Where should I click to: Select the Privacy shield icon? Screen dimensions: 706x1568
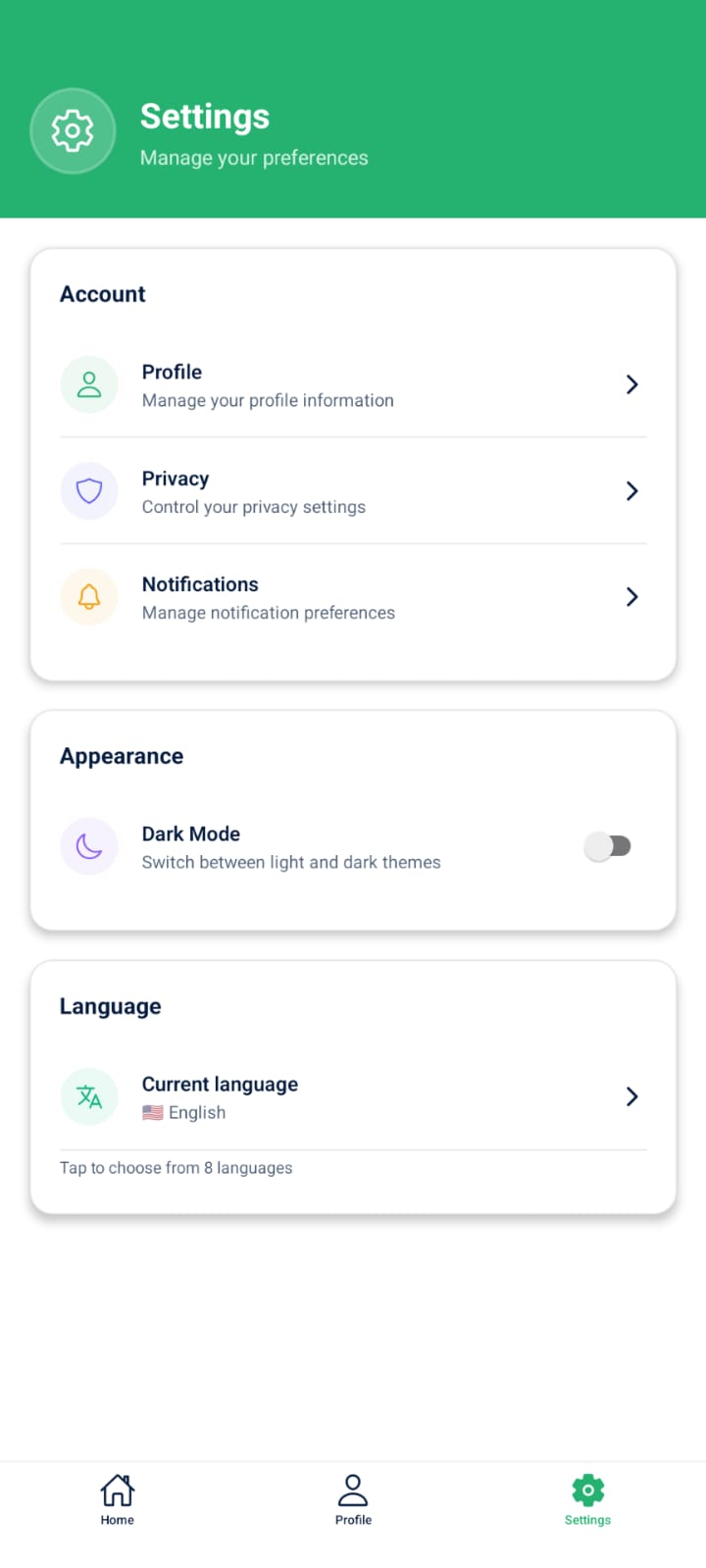[x=89, y=490]
